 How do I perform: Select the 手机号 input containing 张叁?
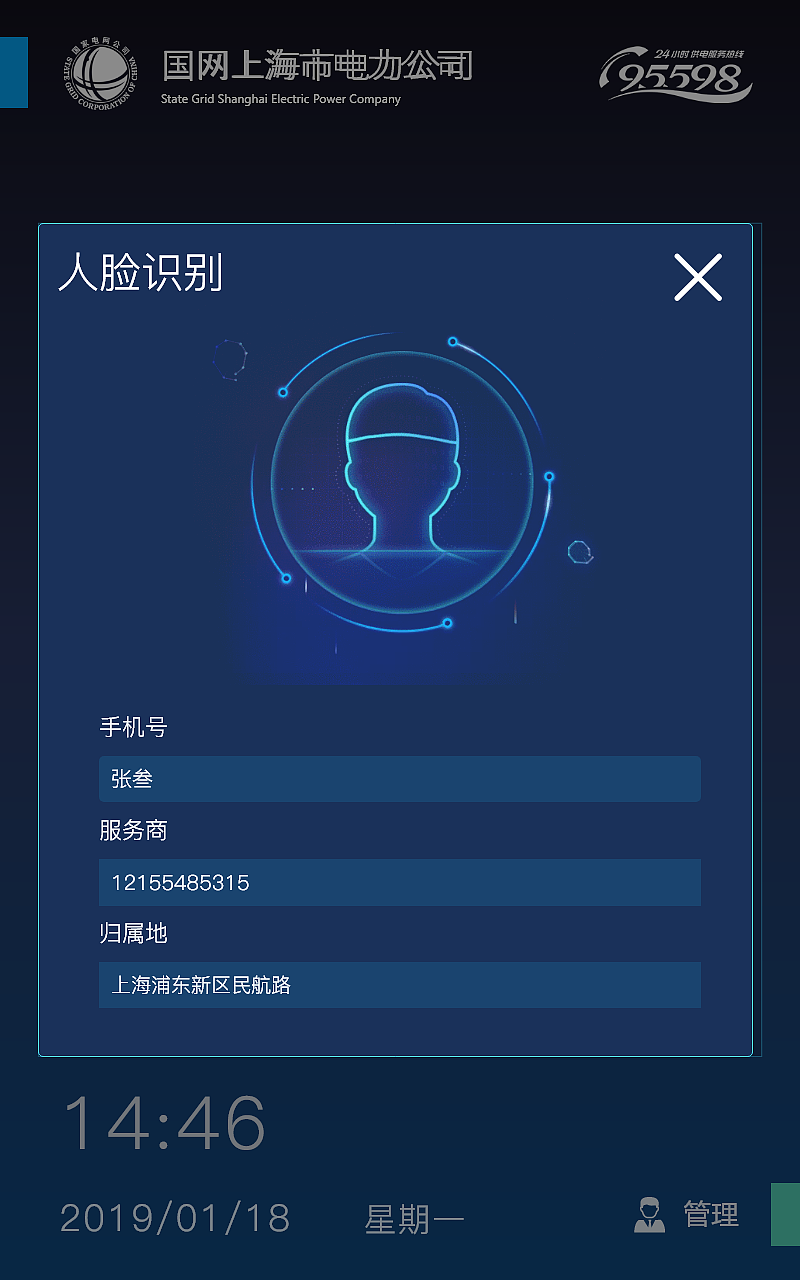[x=399, y=779]
